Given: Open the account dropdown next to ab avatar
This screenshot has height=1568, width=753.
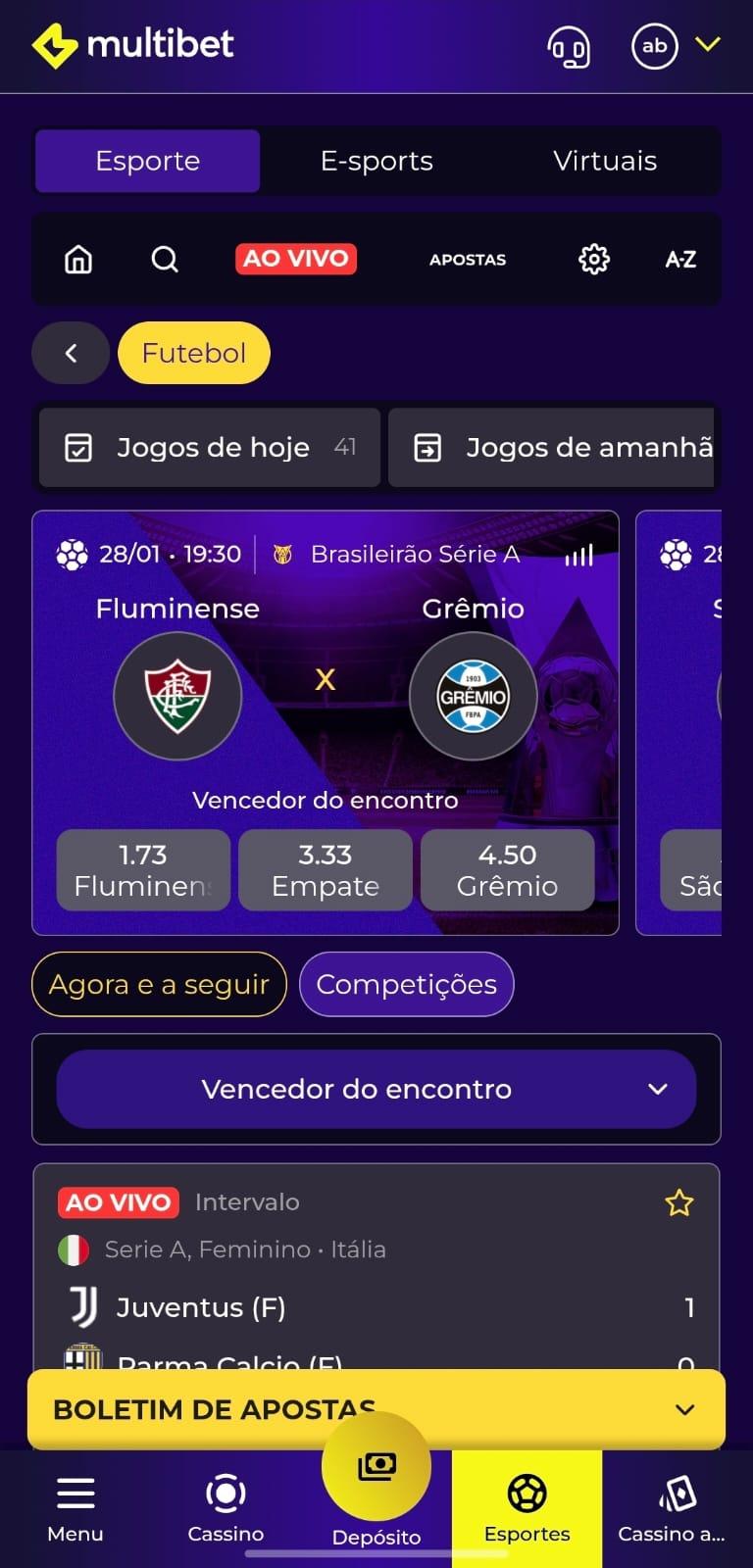Looking at the screenshot, I should (708, 46).
